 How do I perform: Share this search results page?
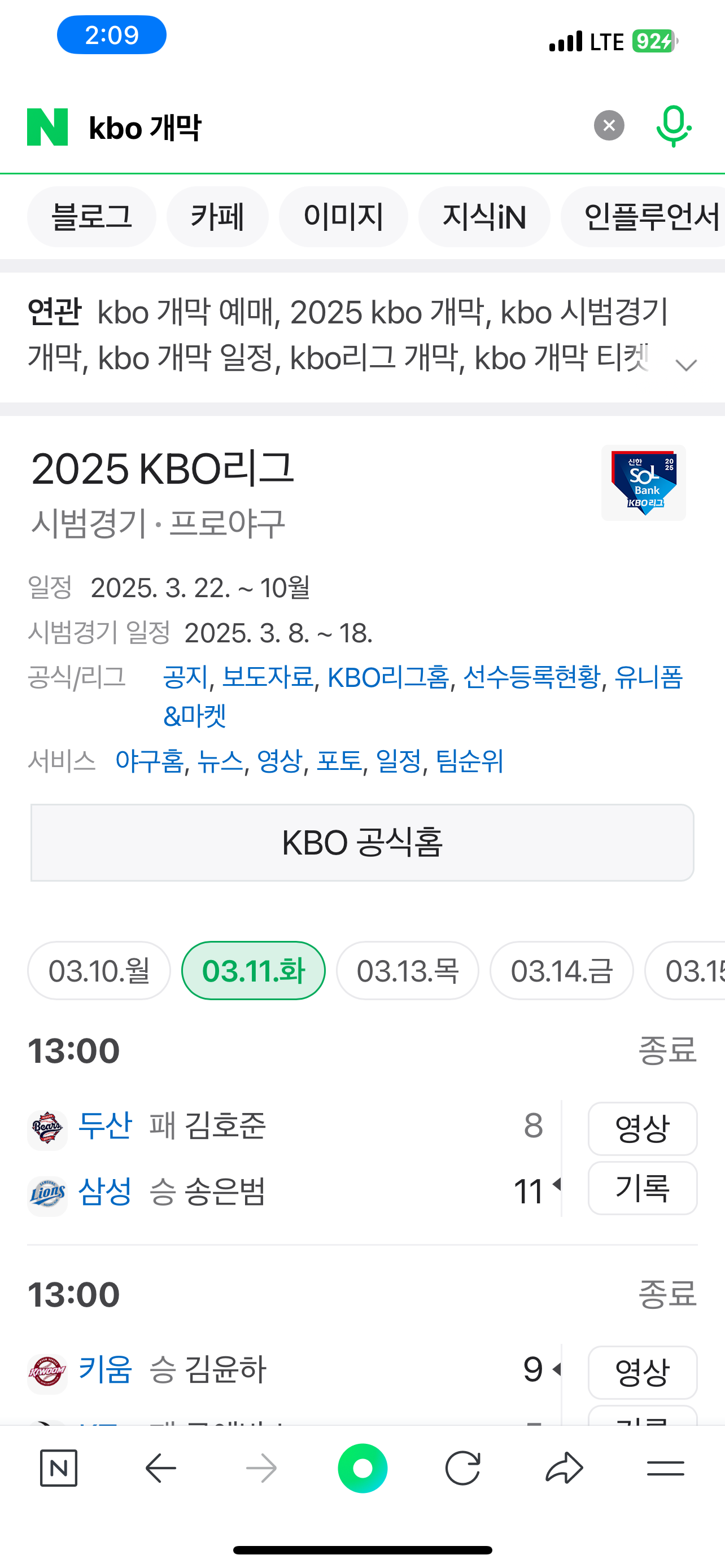(x=564, y=1468)
